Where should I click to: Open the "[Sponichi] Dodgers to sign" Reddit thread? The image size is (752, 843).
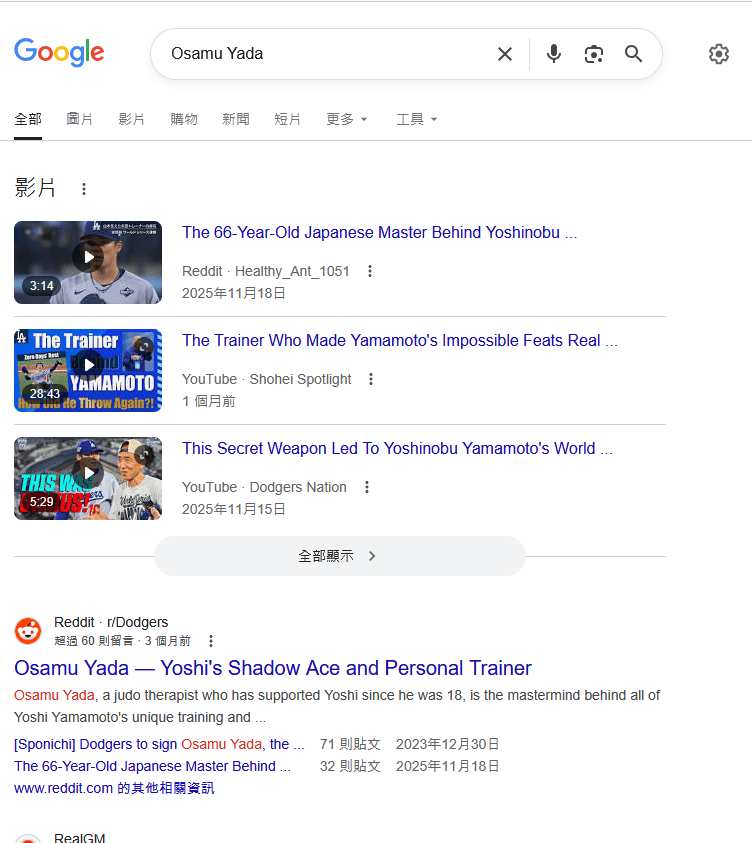point(159,744)
